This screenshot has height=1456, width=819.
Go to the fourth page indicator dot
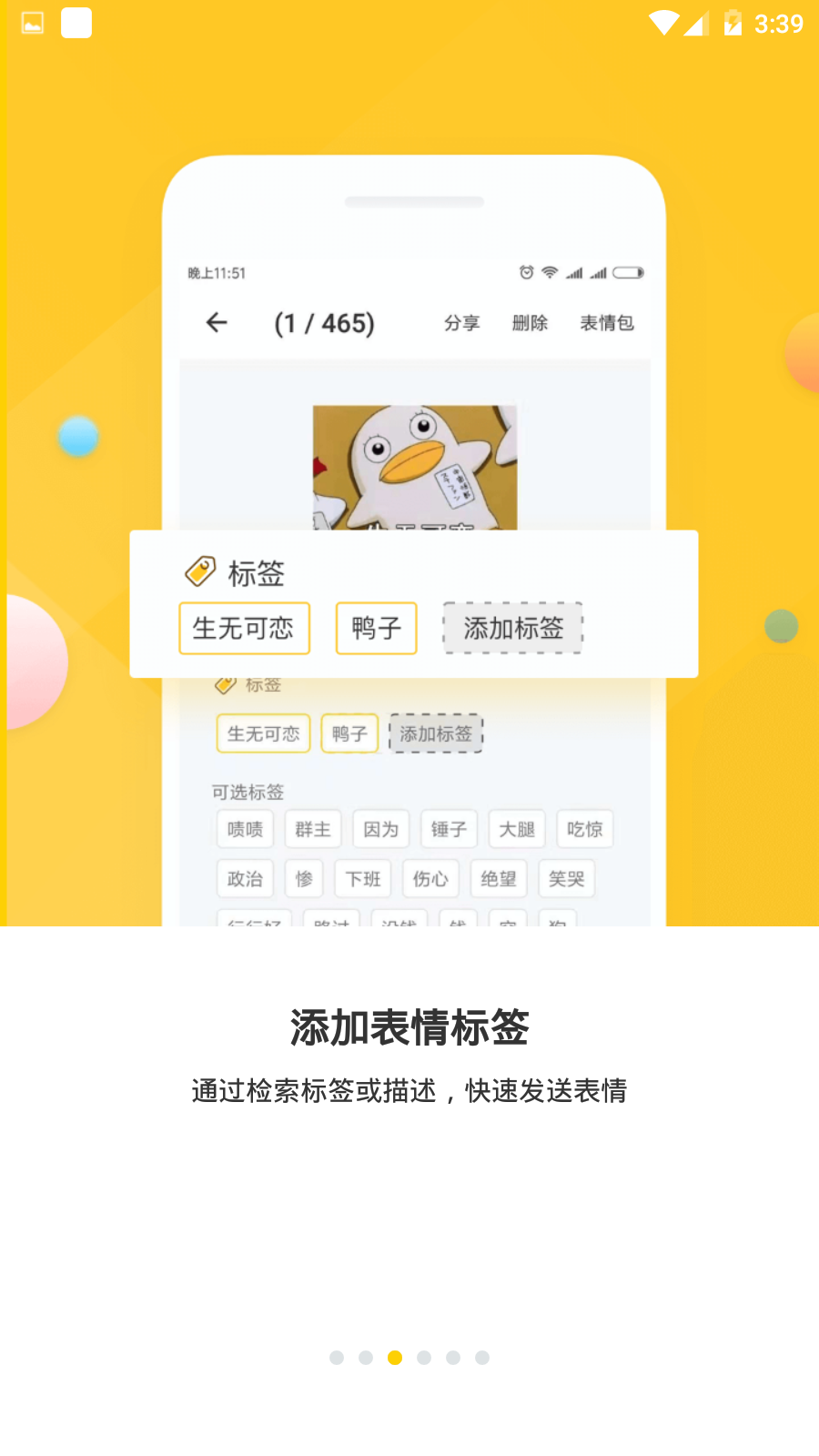pos(424,1358)
